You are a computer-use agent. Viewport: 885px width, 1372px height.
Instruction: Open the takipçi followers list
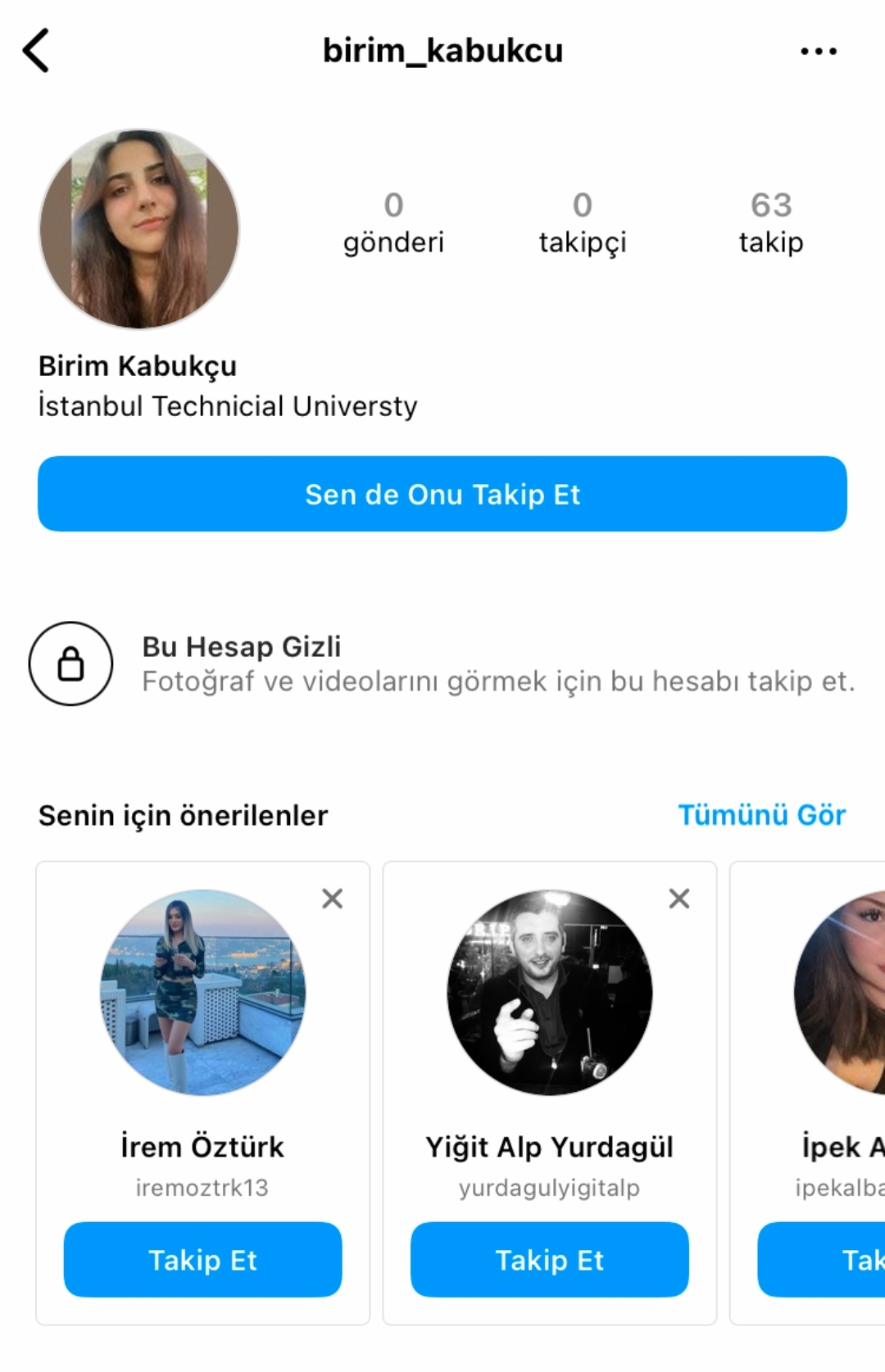[x=583, y=222]
